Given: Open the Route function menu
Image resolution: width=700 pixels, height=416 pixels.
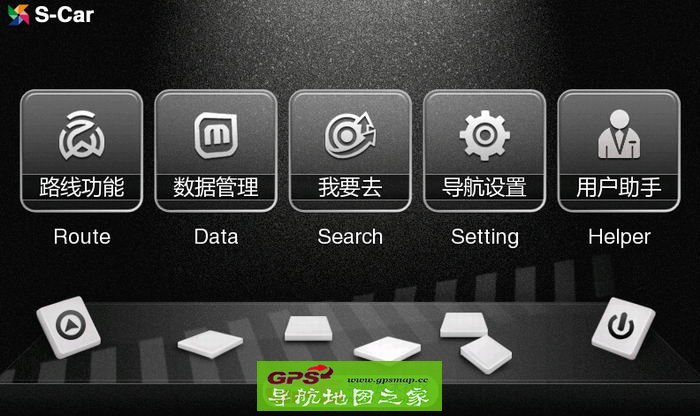Looking at the screenshot, I should click(x=81, y=151).
